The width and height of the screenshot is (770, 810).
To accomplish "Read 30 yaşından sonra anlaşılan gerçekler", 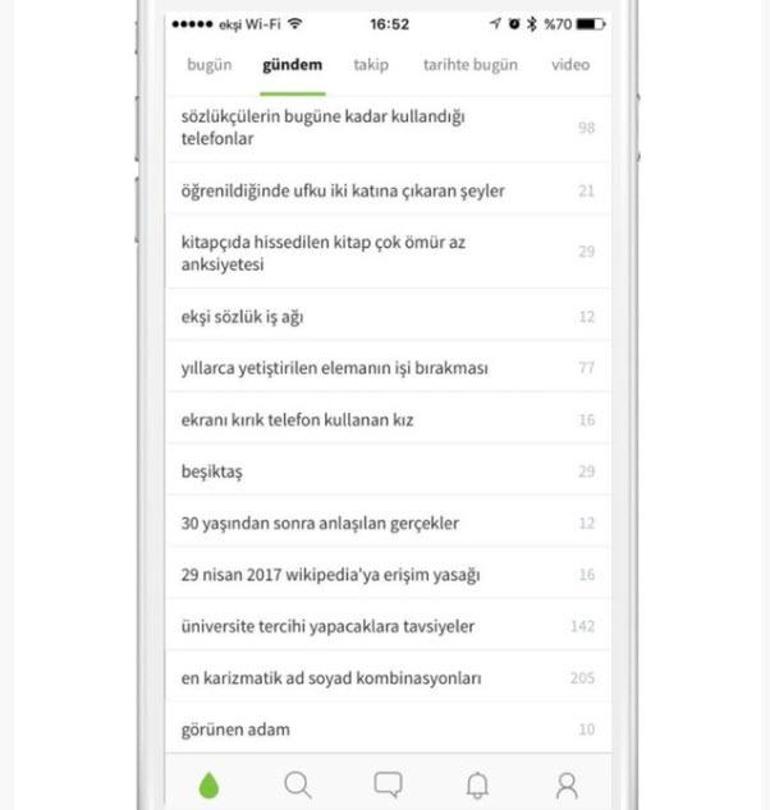I will pyautogui.click(x=320, y=523).
